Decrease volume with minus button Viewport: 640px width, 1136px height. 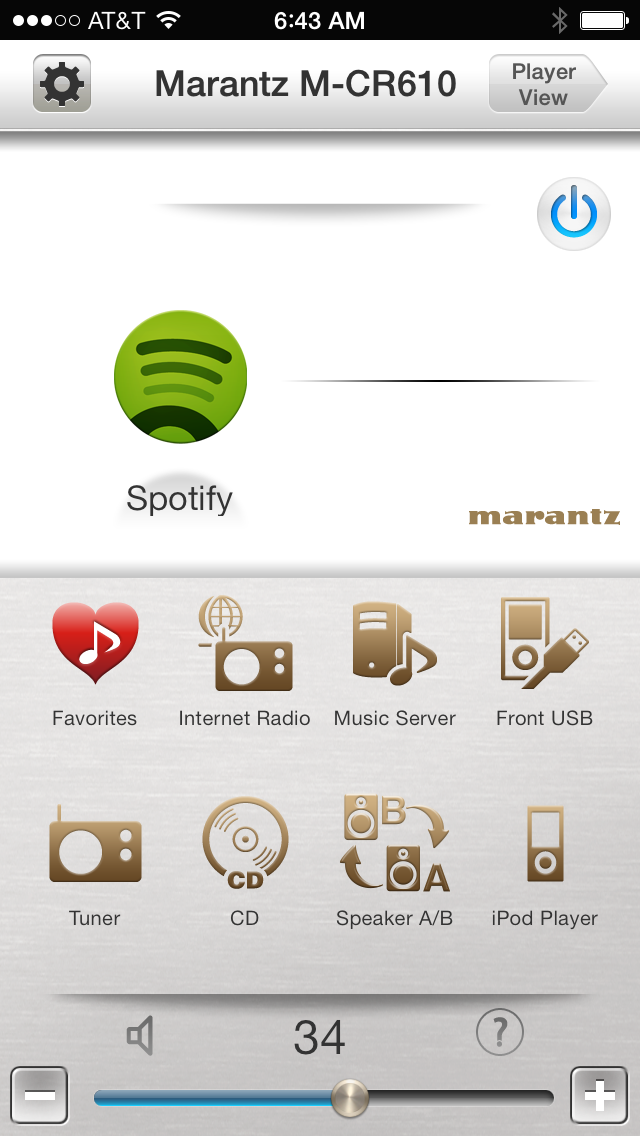click(39, 1096)
